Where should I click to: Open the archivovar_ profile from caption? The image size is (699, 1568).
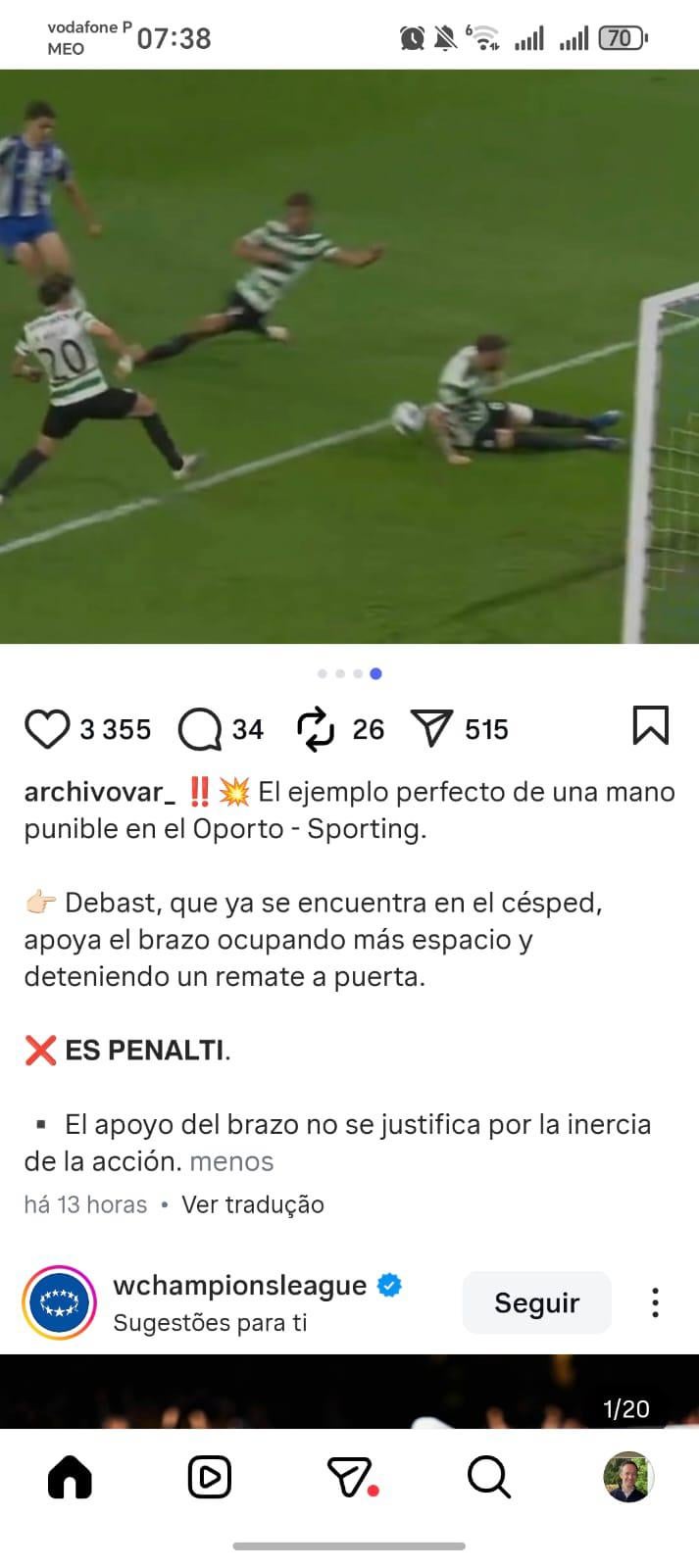pos(99,792)
